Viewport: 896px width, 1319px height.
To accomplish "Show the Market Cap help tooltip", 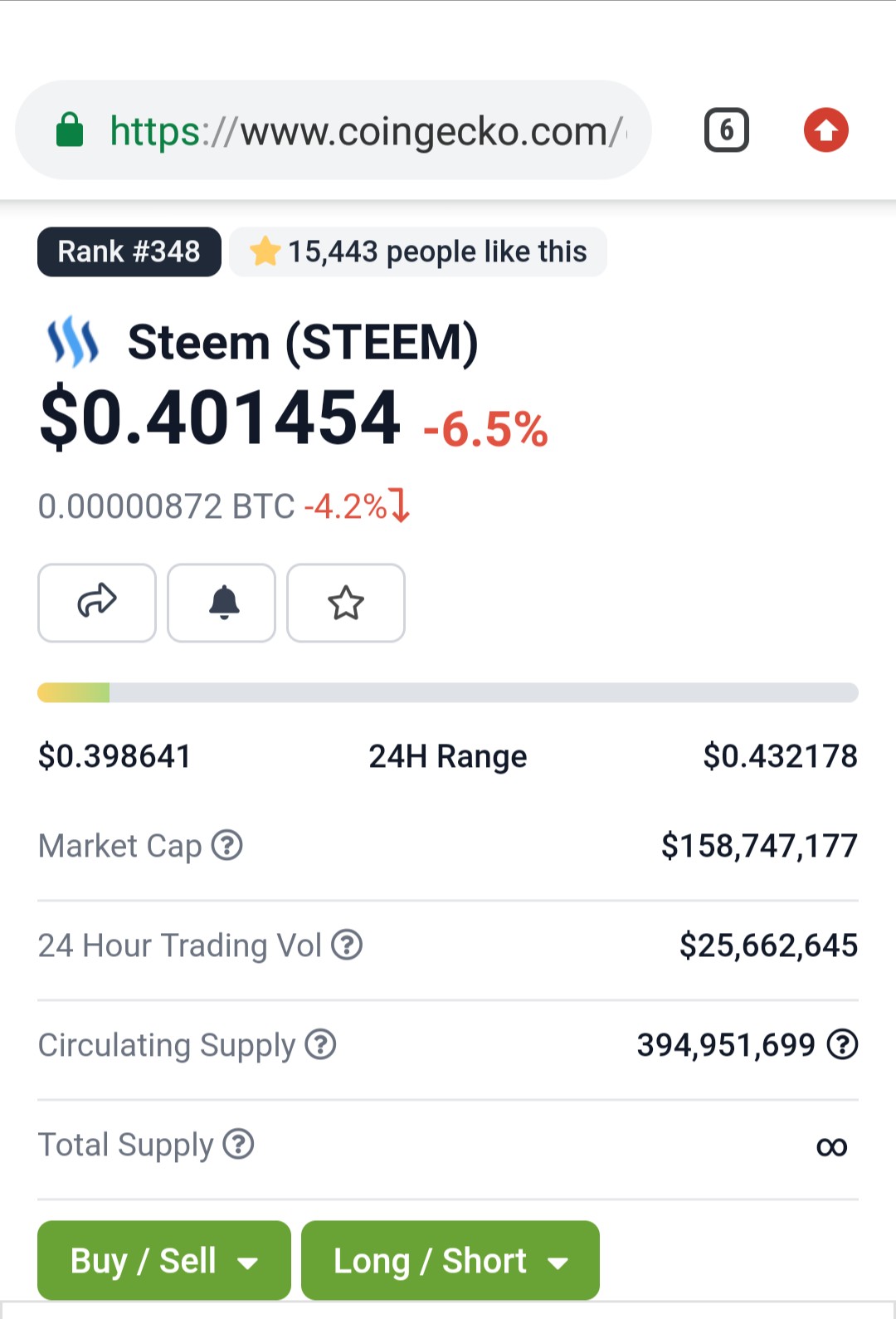I will pyautogui.click(x=227, y=846).
